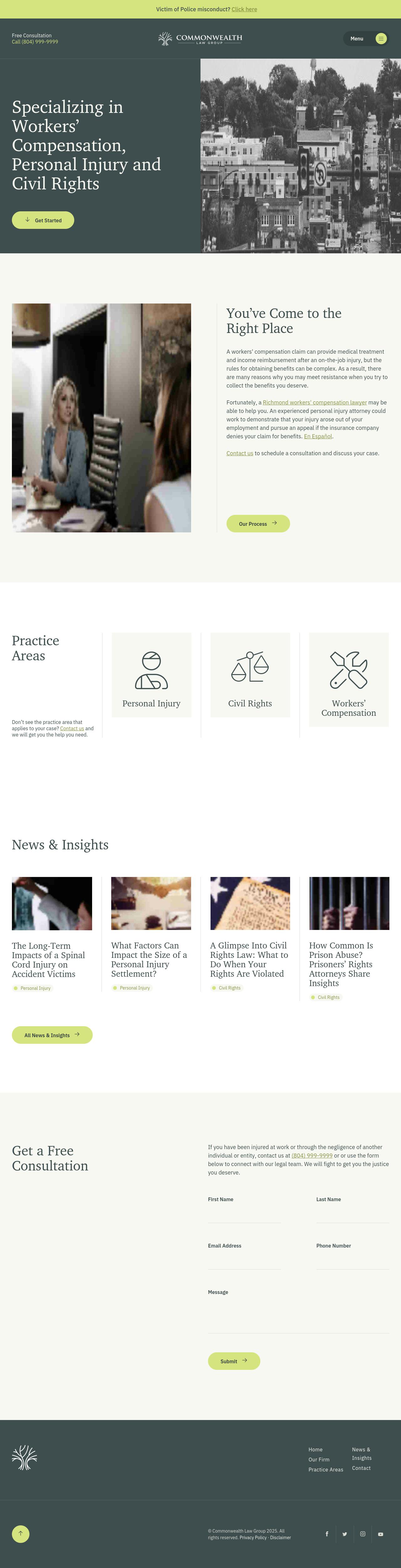
Task: Open the police misconduct 'Click here' link
Action: point(244,9)
